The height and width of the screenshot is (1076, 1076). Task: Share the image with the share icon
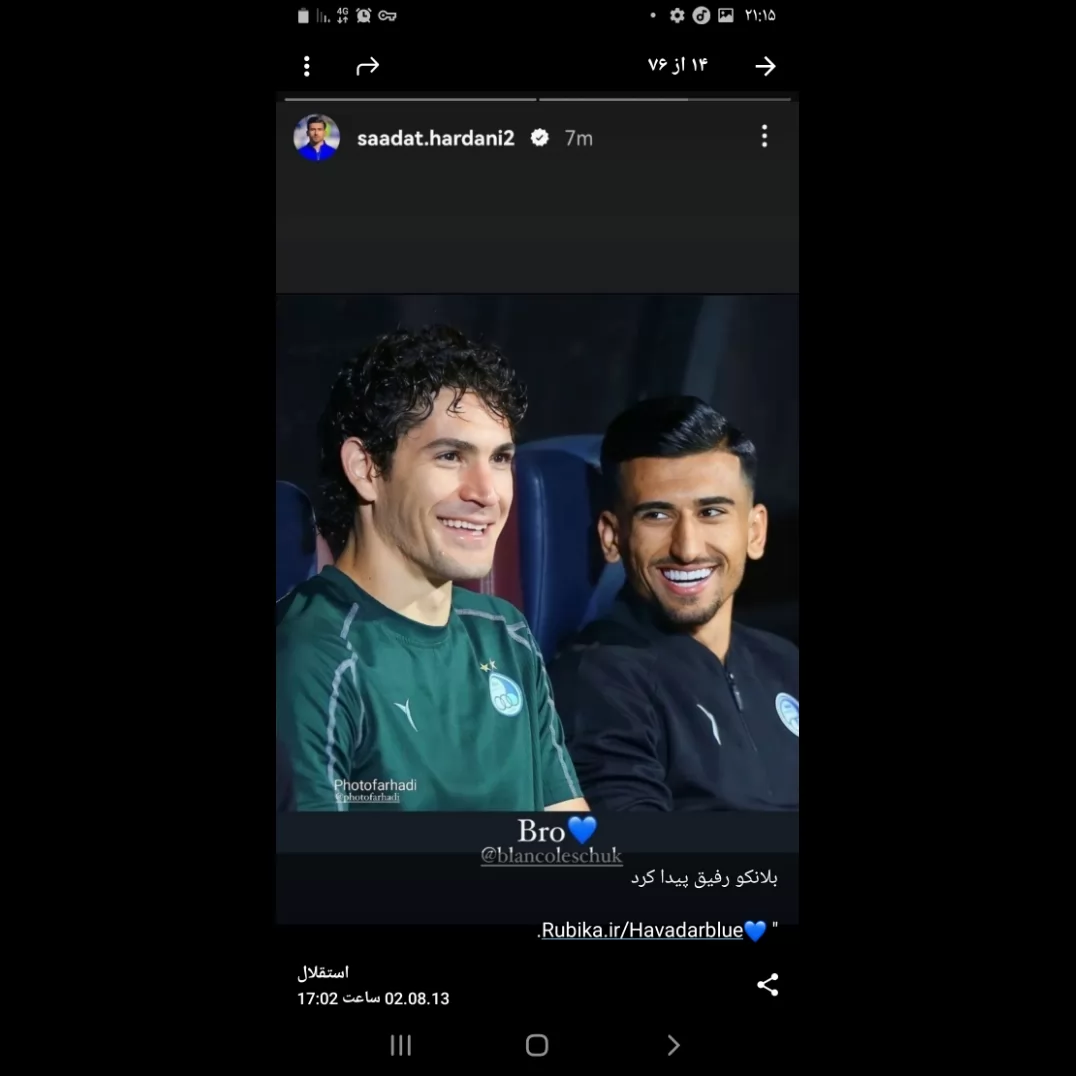(767, 985)
